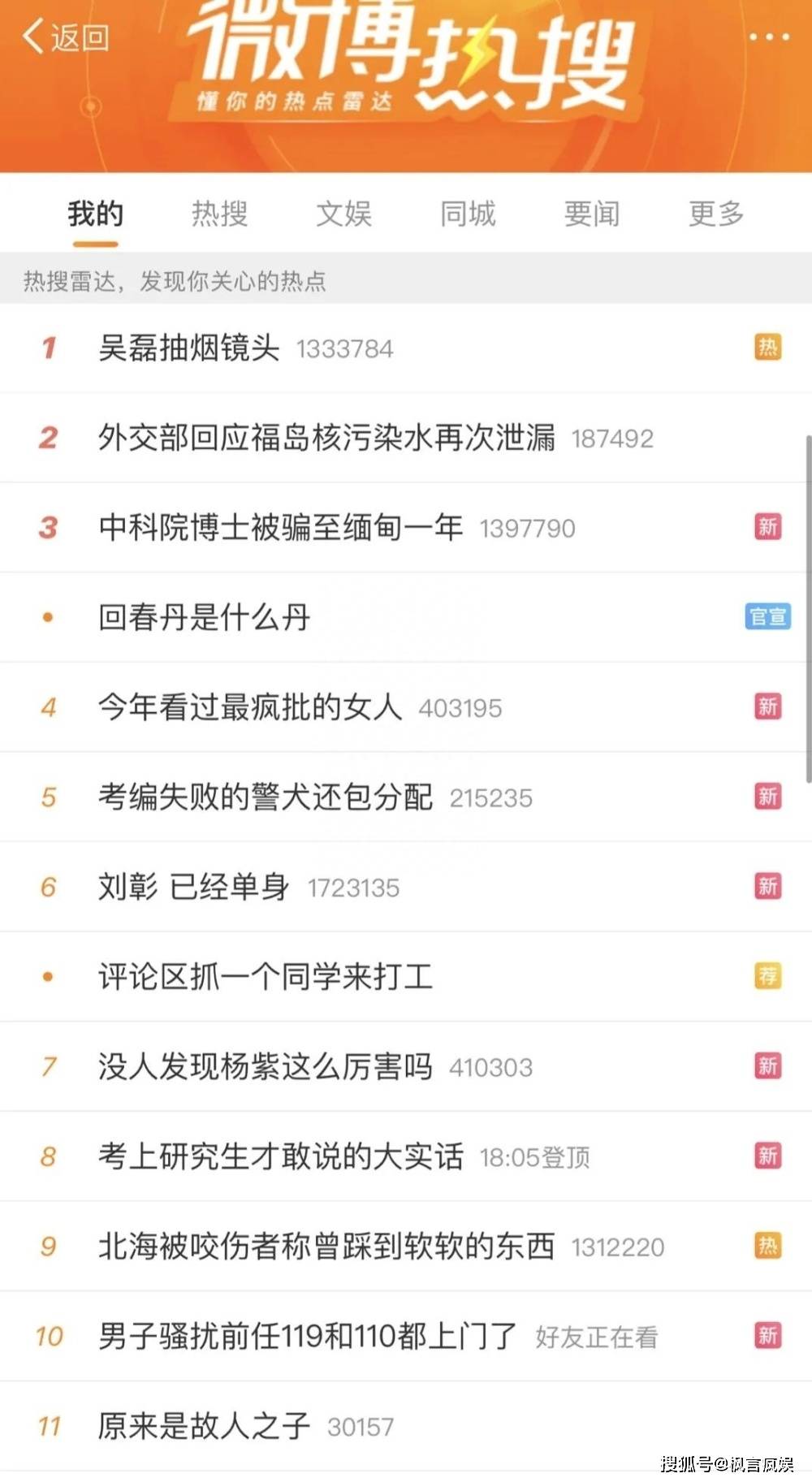Open topic 刘彰 已经单身
This screenshot has height=1482, width=812.
pyautogui.click(x=406, y=887)
